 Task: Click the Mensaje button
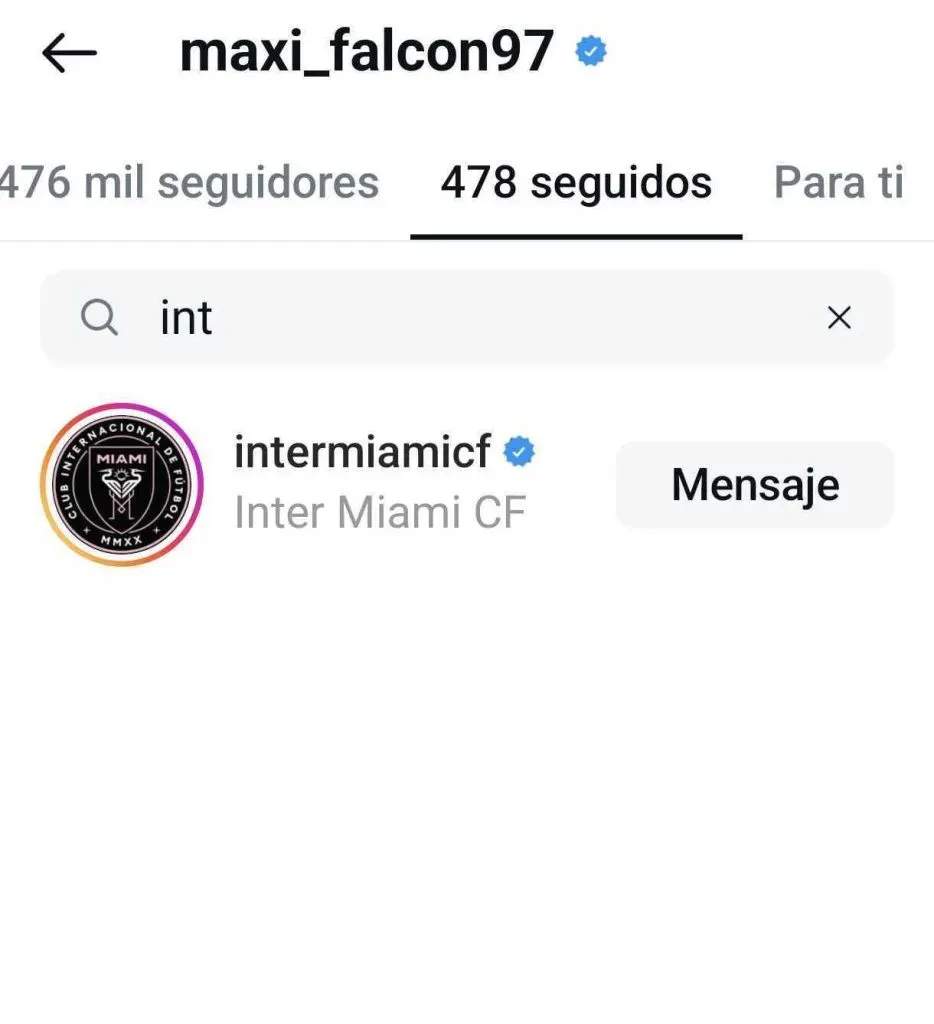coord(755,484)
